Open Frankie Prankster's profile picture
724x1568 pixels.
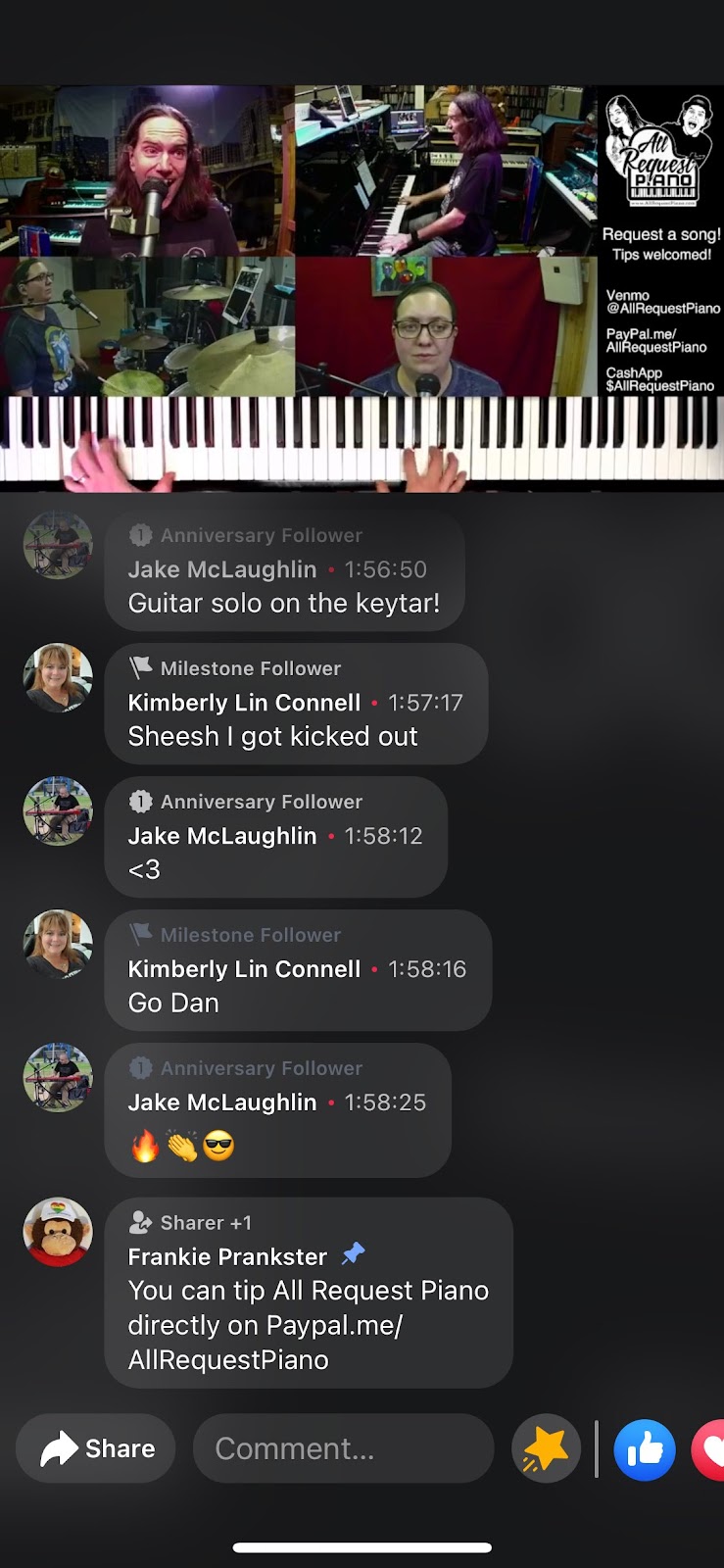click(58, 1231)
